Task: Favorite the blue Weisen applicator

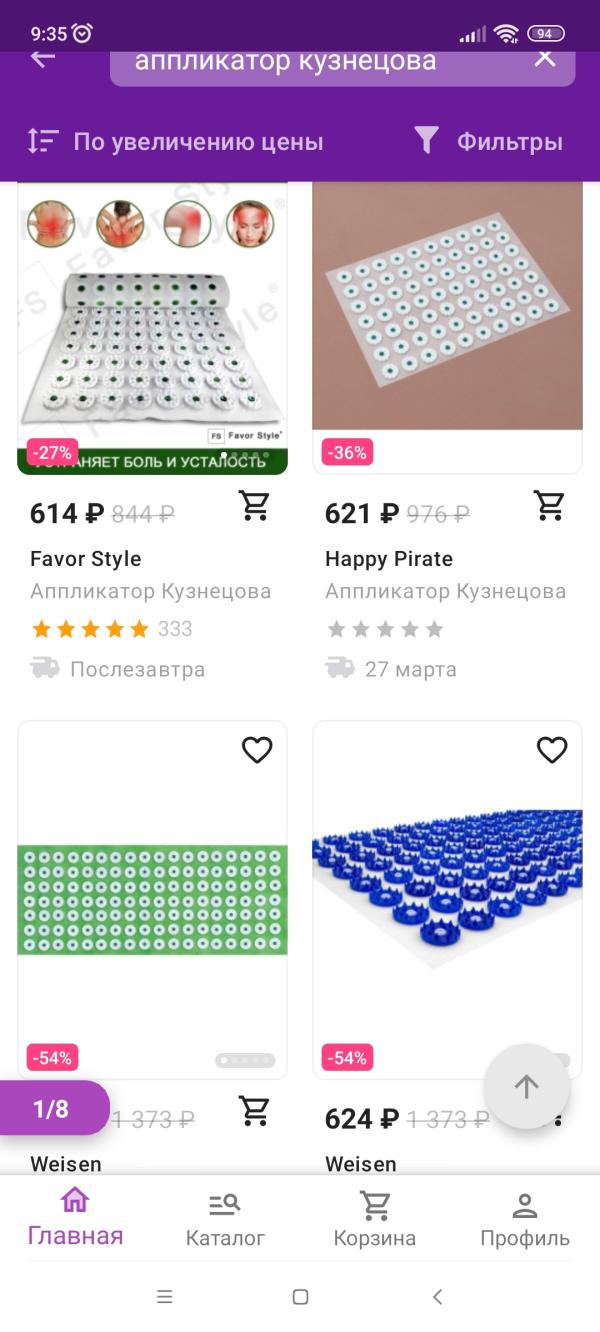Action: tap(552, 750)
